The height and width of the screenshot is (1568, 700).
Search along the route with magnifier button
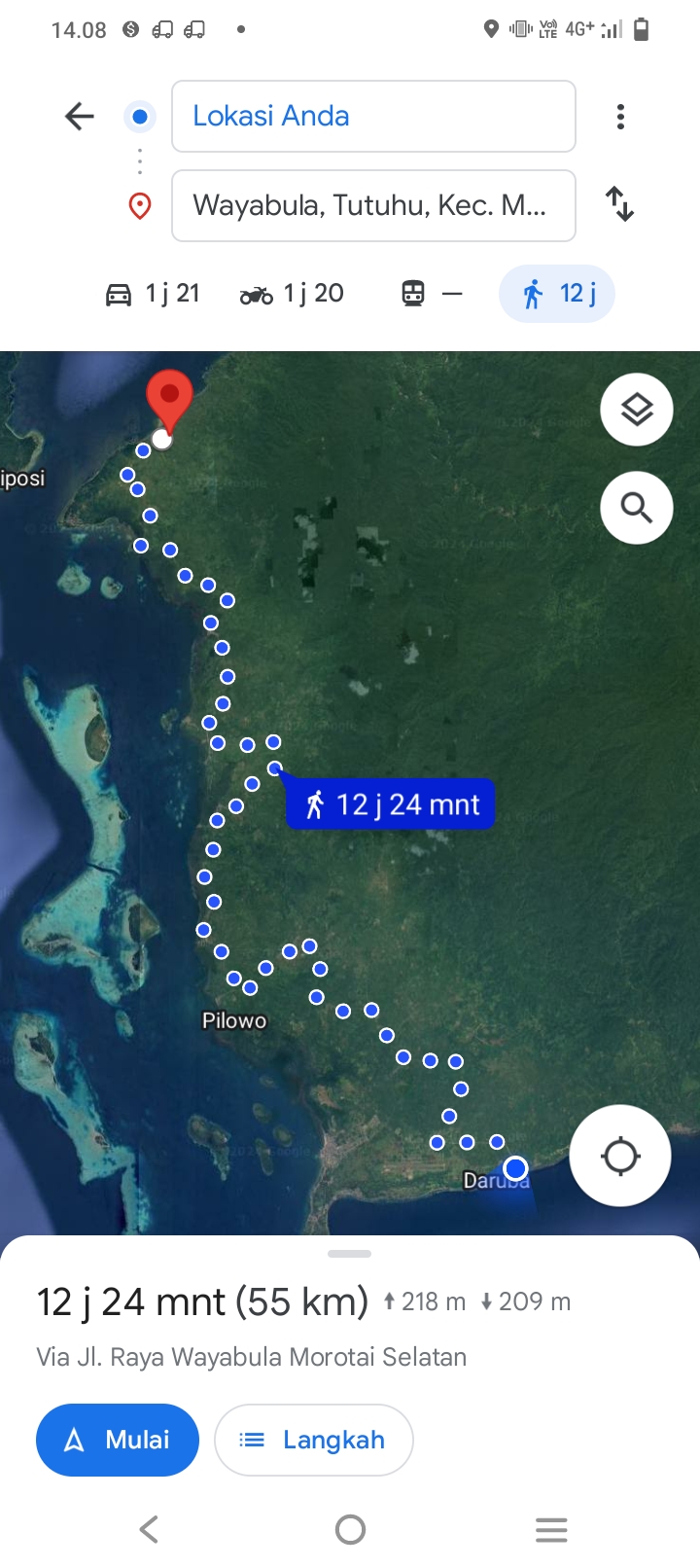637,508
